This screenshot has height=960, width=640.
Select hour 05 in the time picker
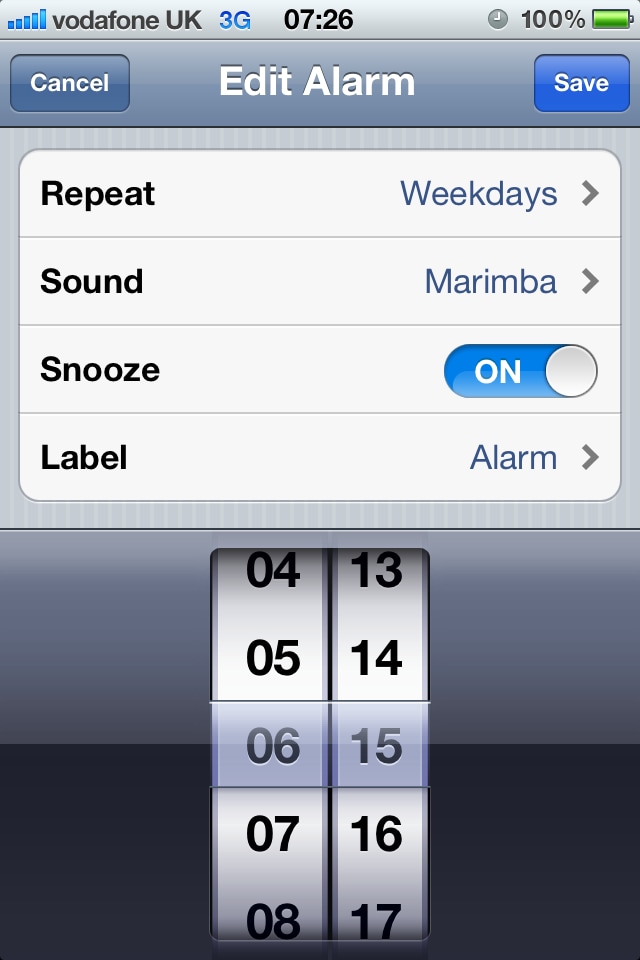[272, 658]
